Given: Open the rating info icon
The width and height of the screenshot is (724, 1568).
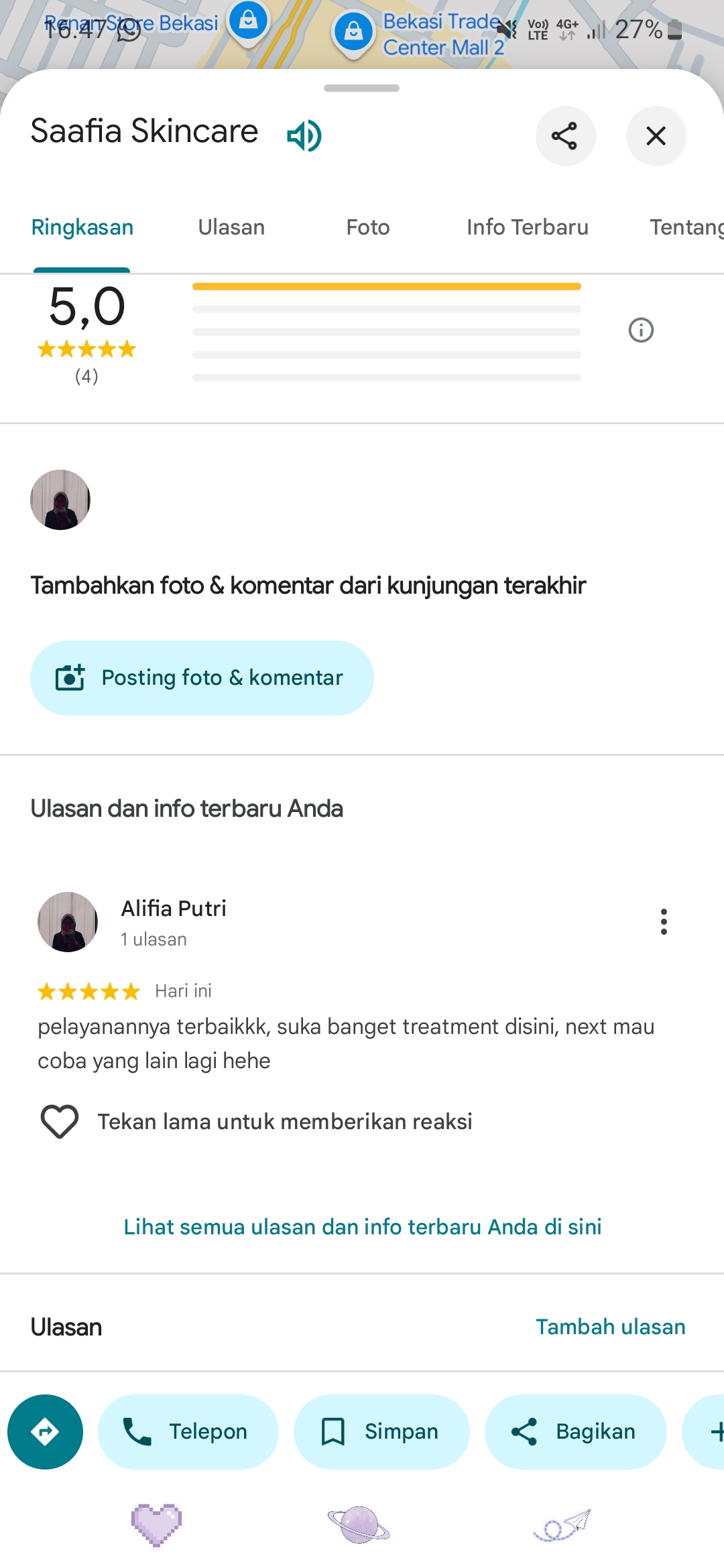Looking at the screenshot, I should pos(641,330).
